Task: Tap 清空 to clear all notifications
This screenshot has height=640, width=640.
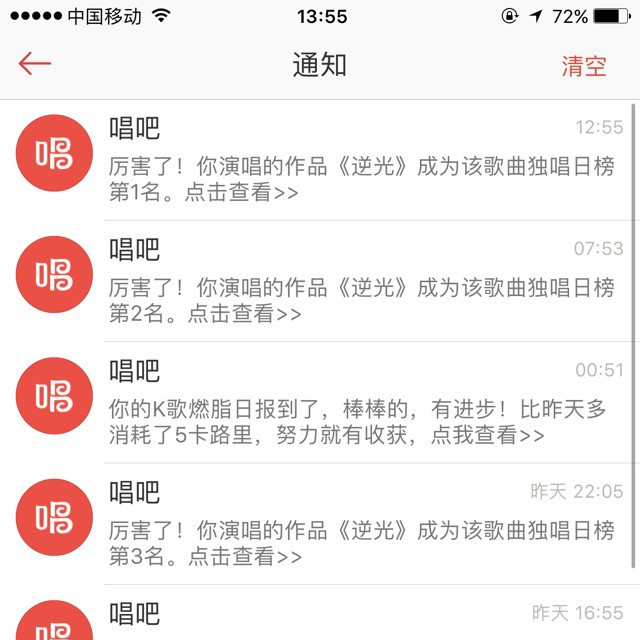Action: (584, 66)
